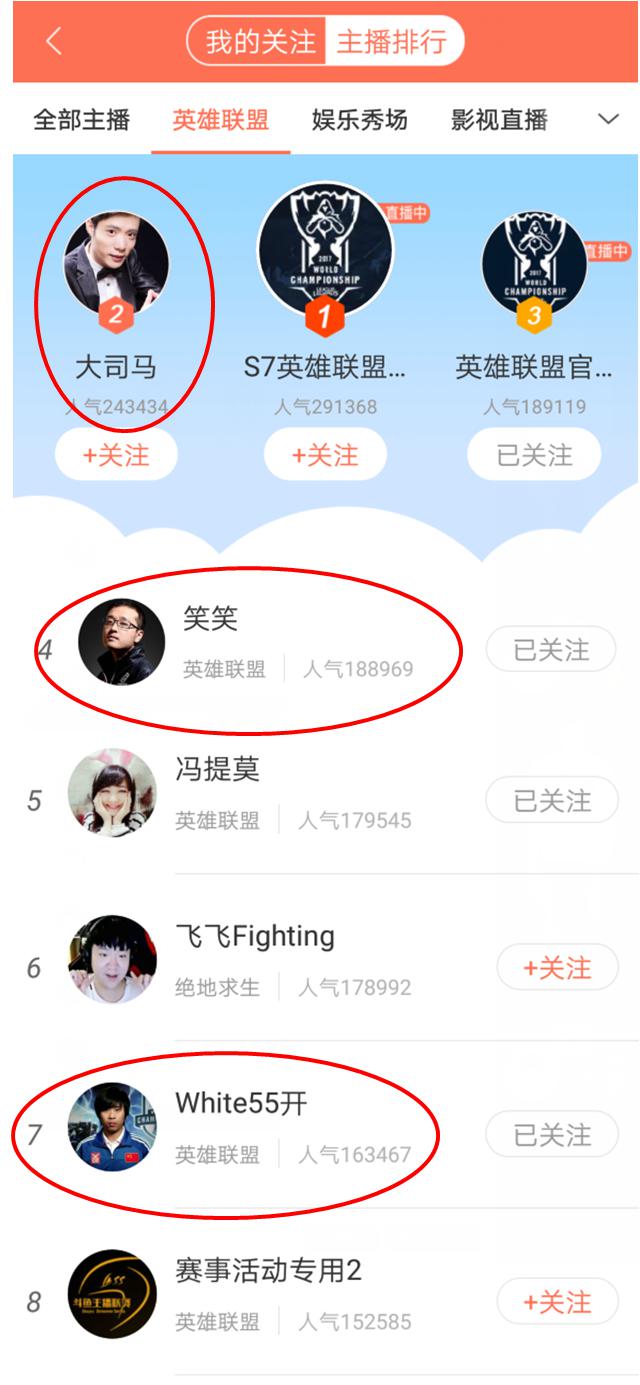
Task: Expand the category list with the chevron
Action: (x=608, y=120)
